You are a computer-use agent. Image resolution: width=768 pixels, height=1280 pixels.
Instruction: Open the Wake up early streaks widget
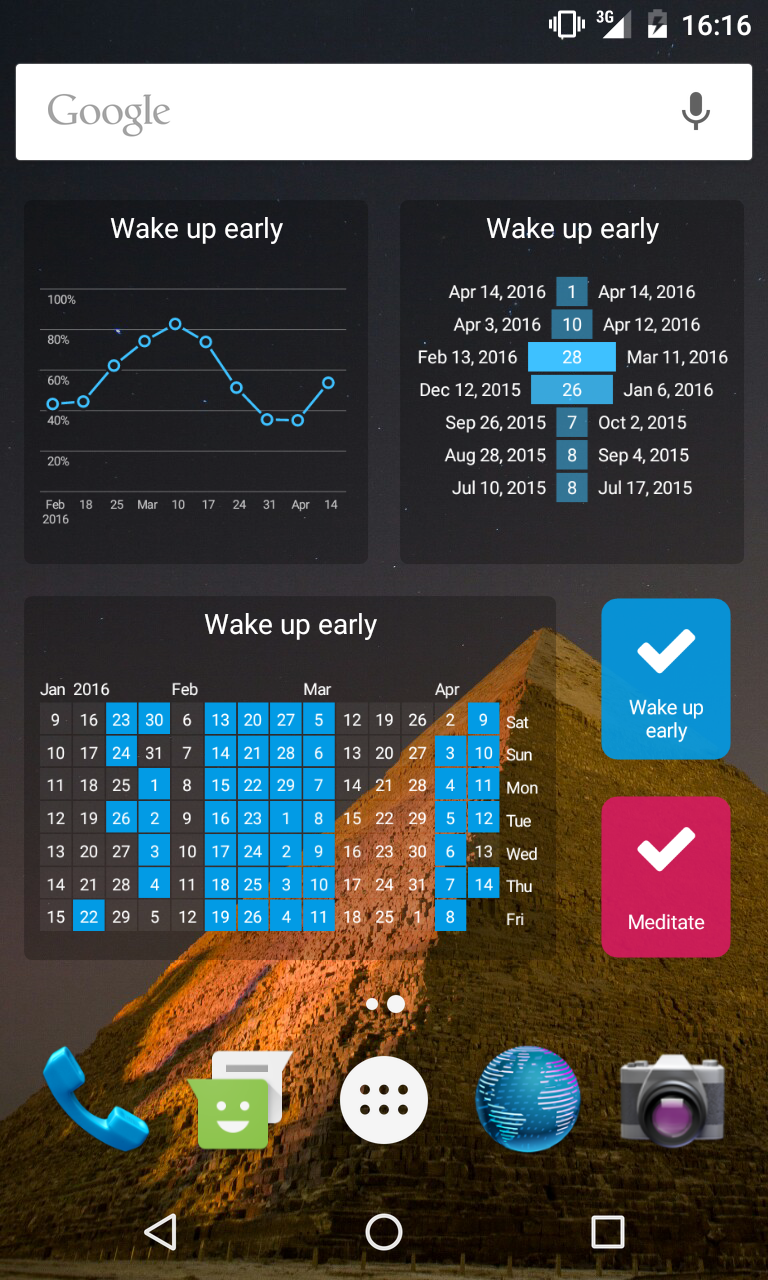click(x=572, y=382)
